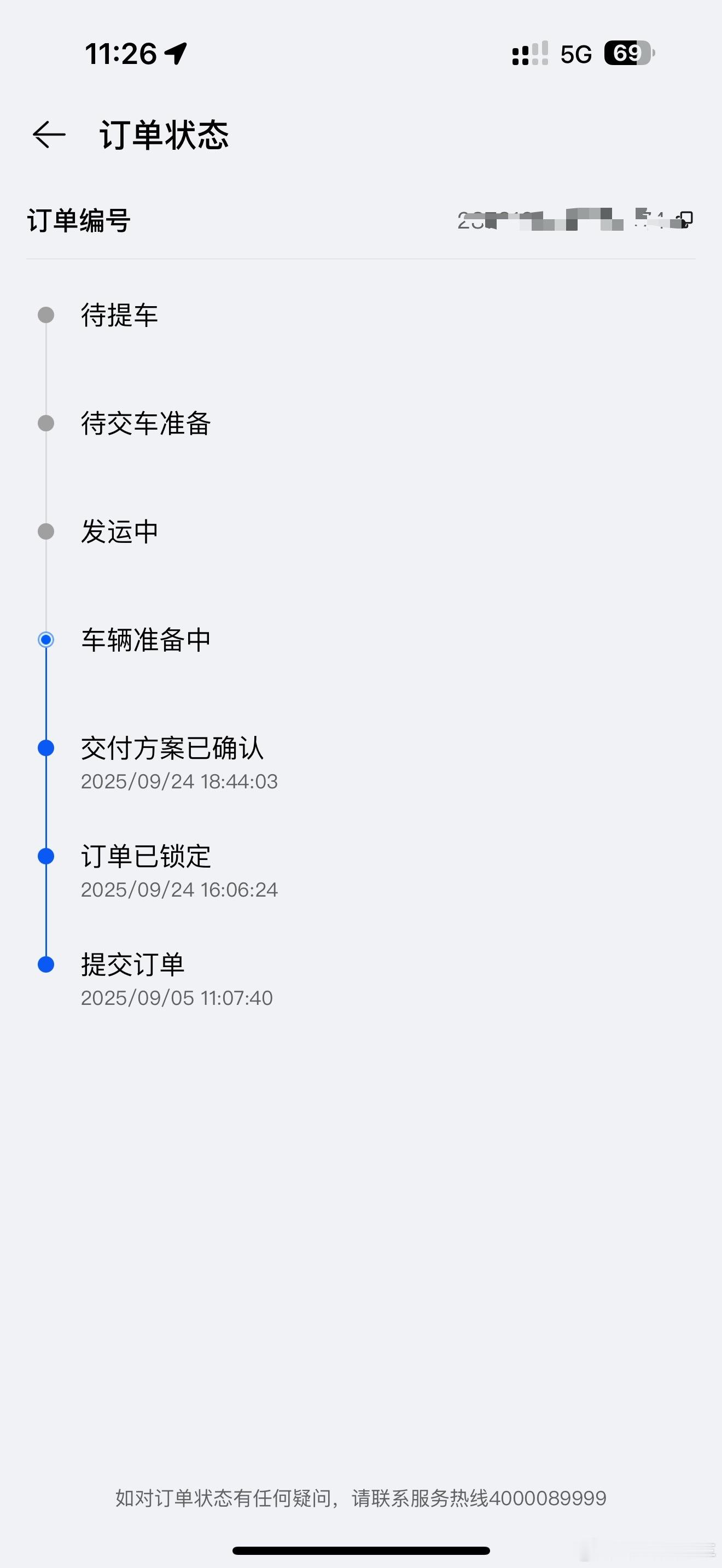Copy the order number with the copy icon

(685, 220)
